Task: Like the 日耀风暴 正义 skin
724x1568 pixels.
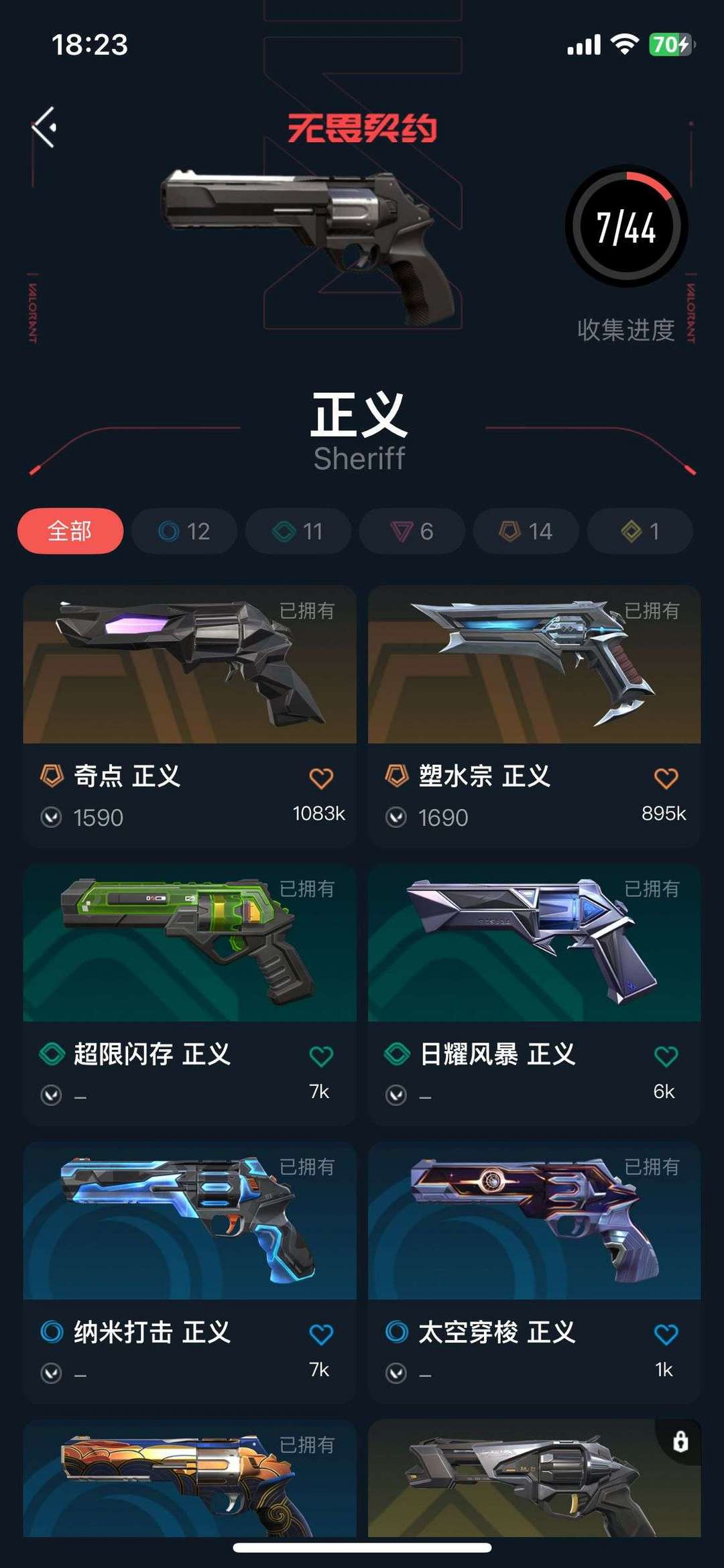Action: (x=666, y=1056)
